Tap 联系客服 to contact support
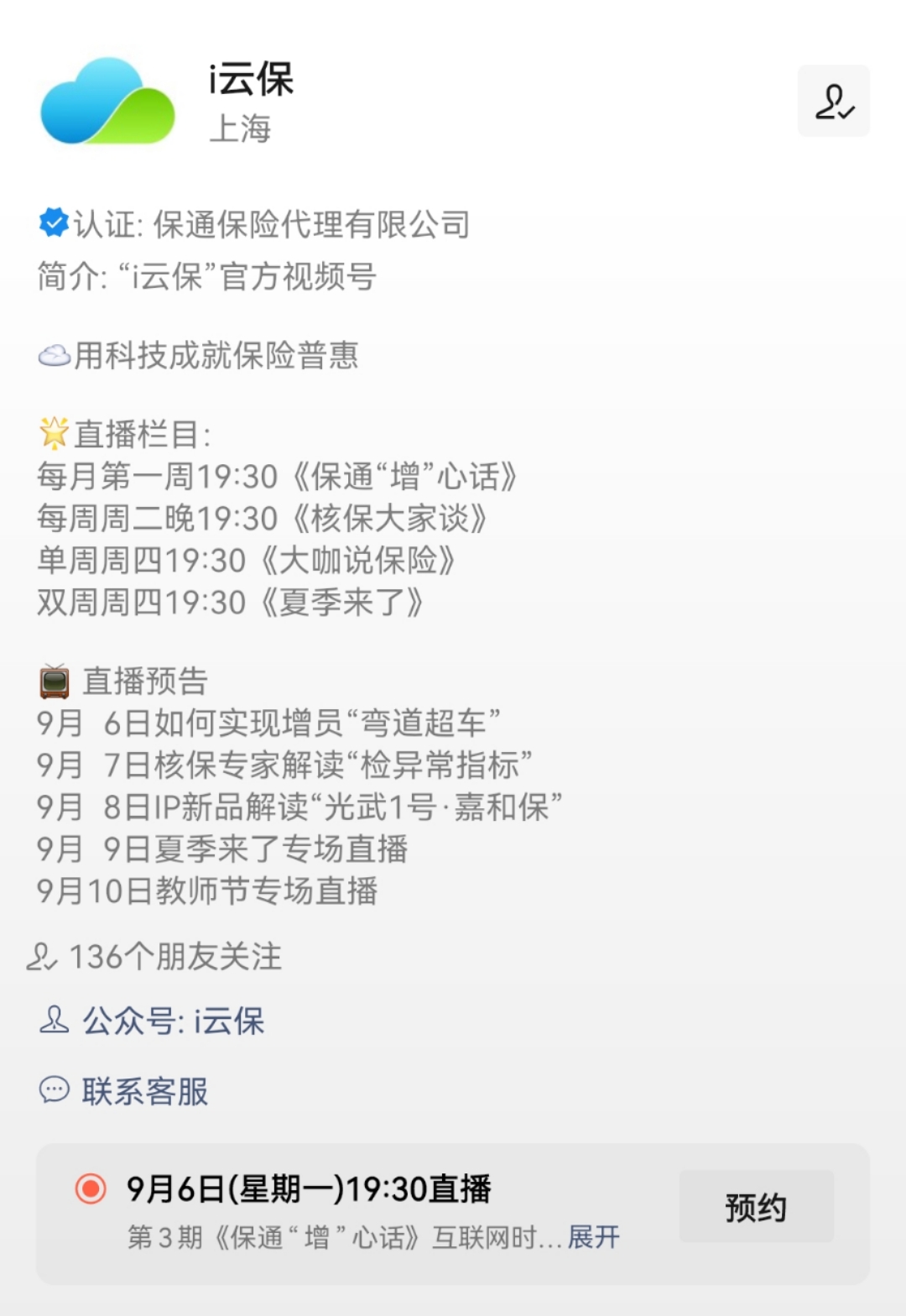The height and width of the screenshot is (1316, 906). pos(144,1091)
